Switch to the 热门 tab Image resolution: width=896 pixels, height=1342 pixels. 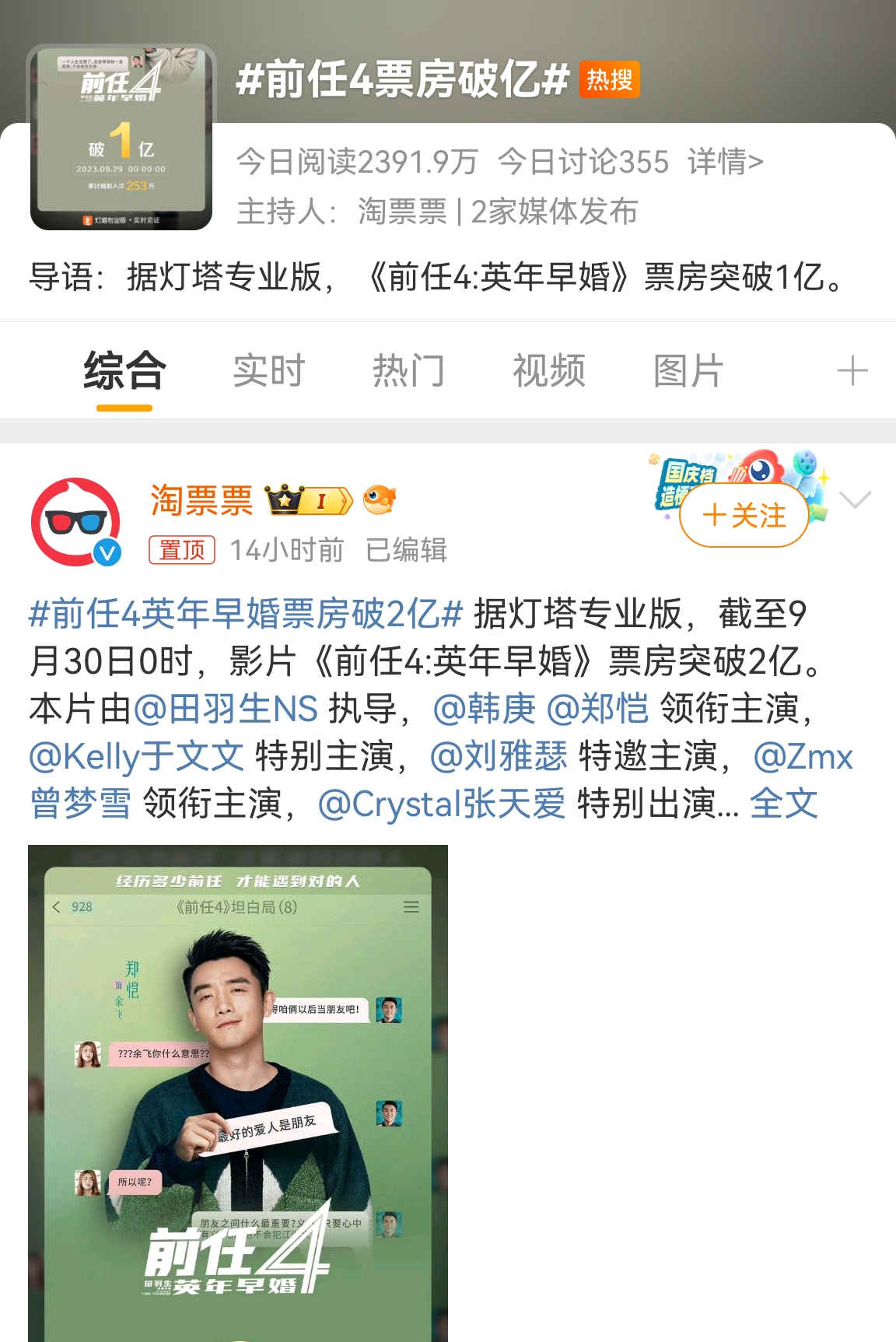[408, 371]
